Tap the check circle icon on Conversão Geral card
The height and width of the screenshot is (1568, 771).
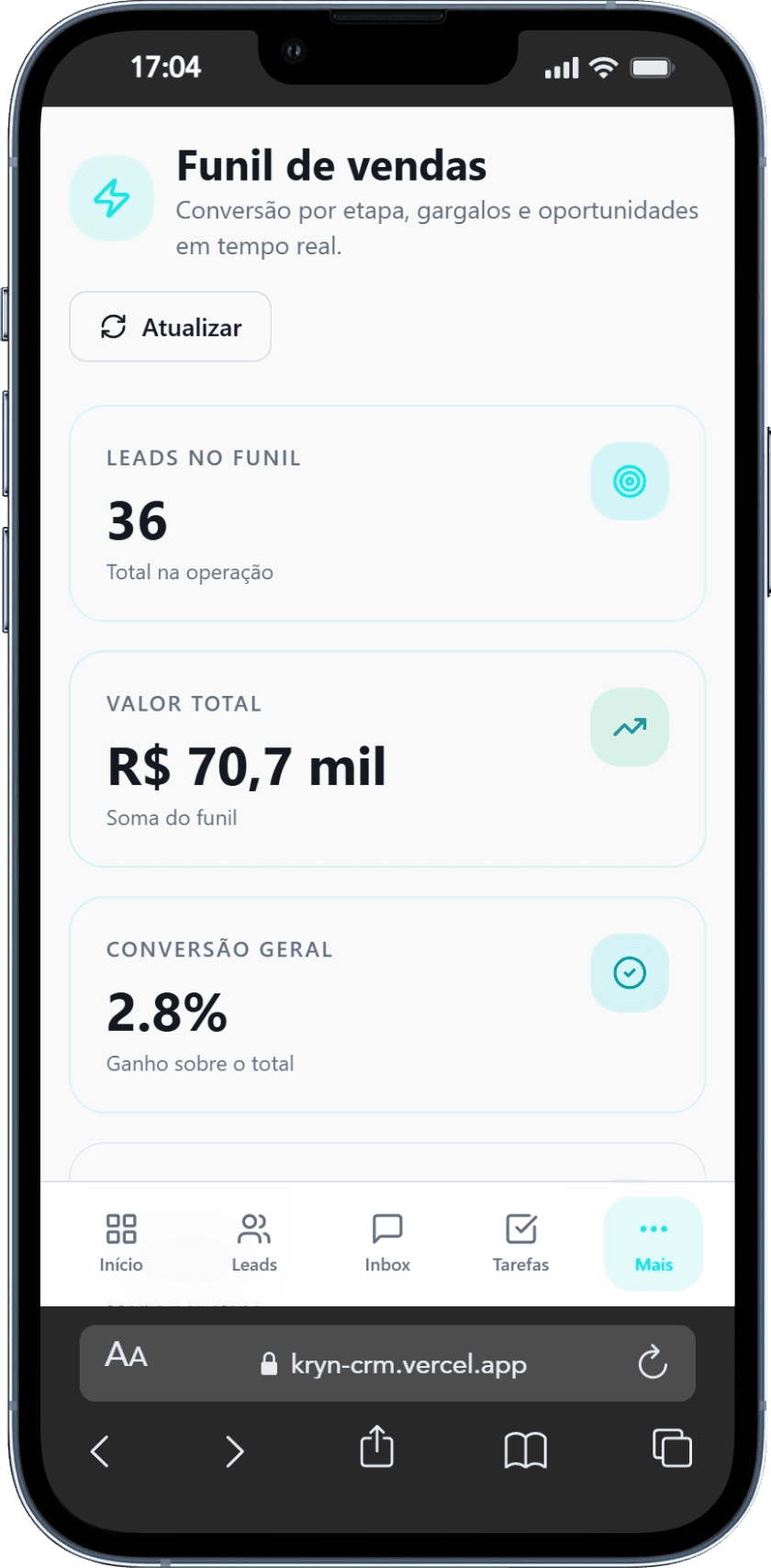(630, 972)
